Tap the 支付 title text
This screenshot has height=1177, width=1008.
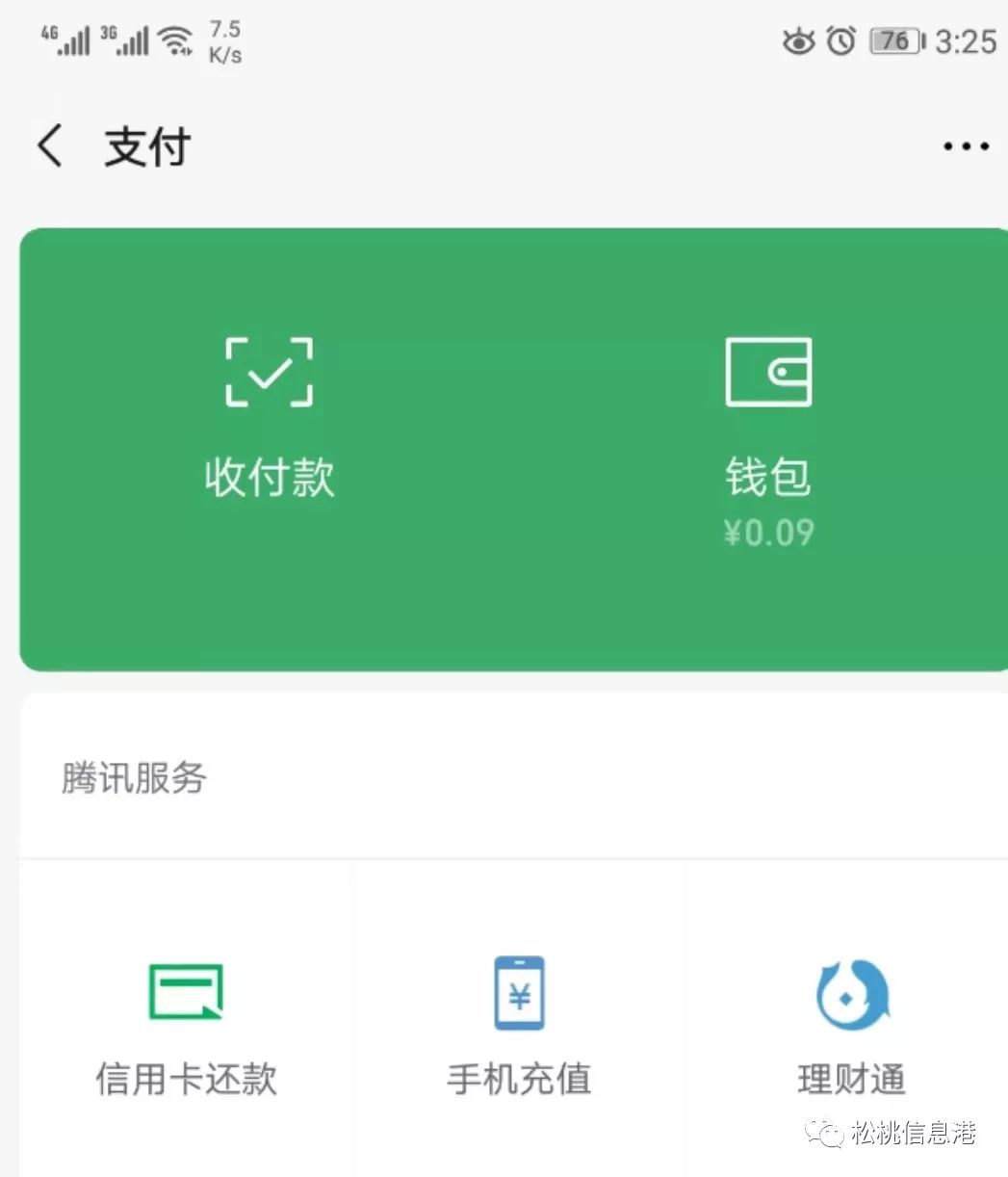146,145
